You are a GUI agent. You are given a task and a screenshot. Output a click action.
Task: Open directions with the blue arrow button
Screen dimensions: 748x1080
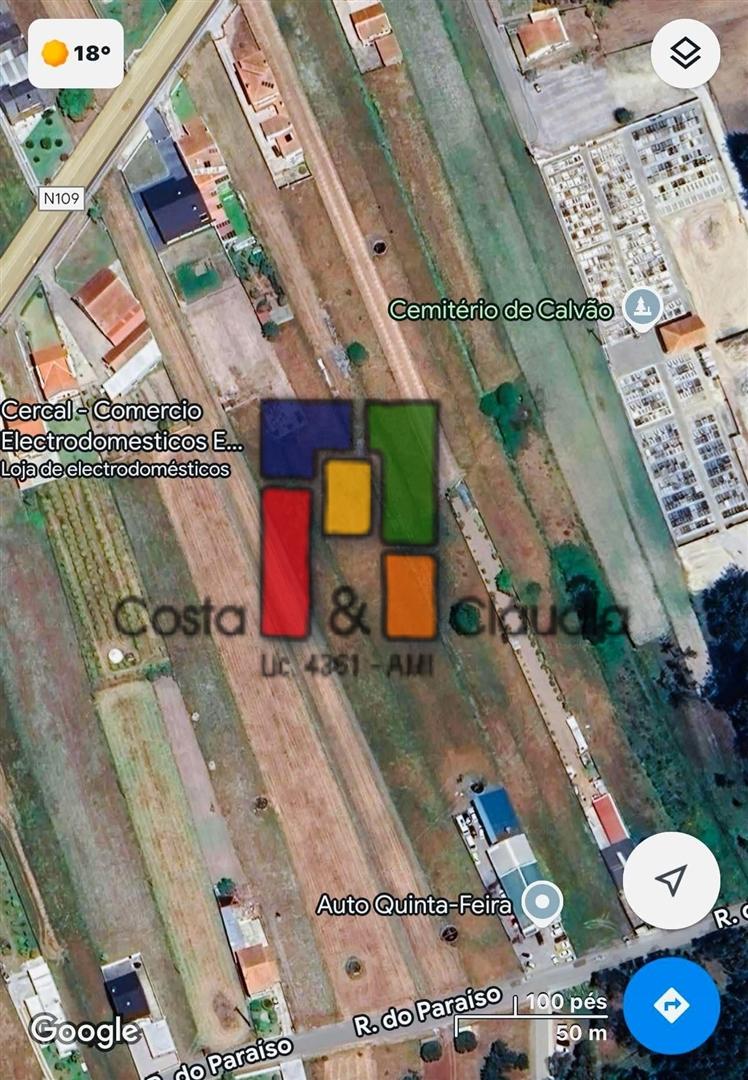pyautogui.click(x=671, y=1005)
